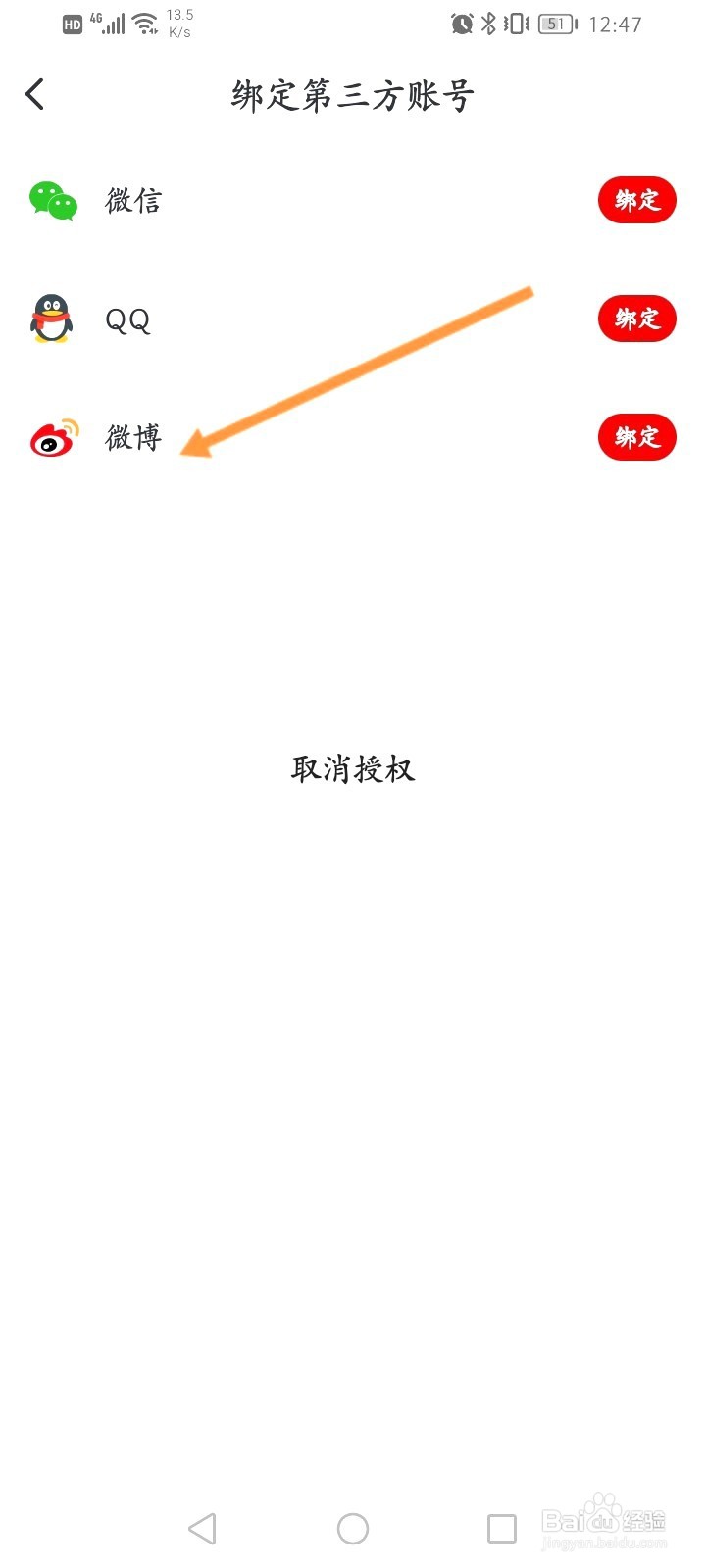Tap the WeChat icon
Viewport: 706px width, 1568px height.
coord(53,200)
